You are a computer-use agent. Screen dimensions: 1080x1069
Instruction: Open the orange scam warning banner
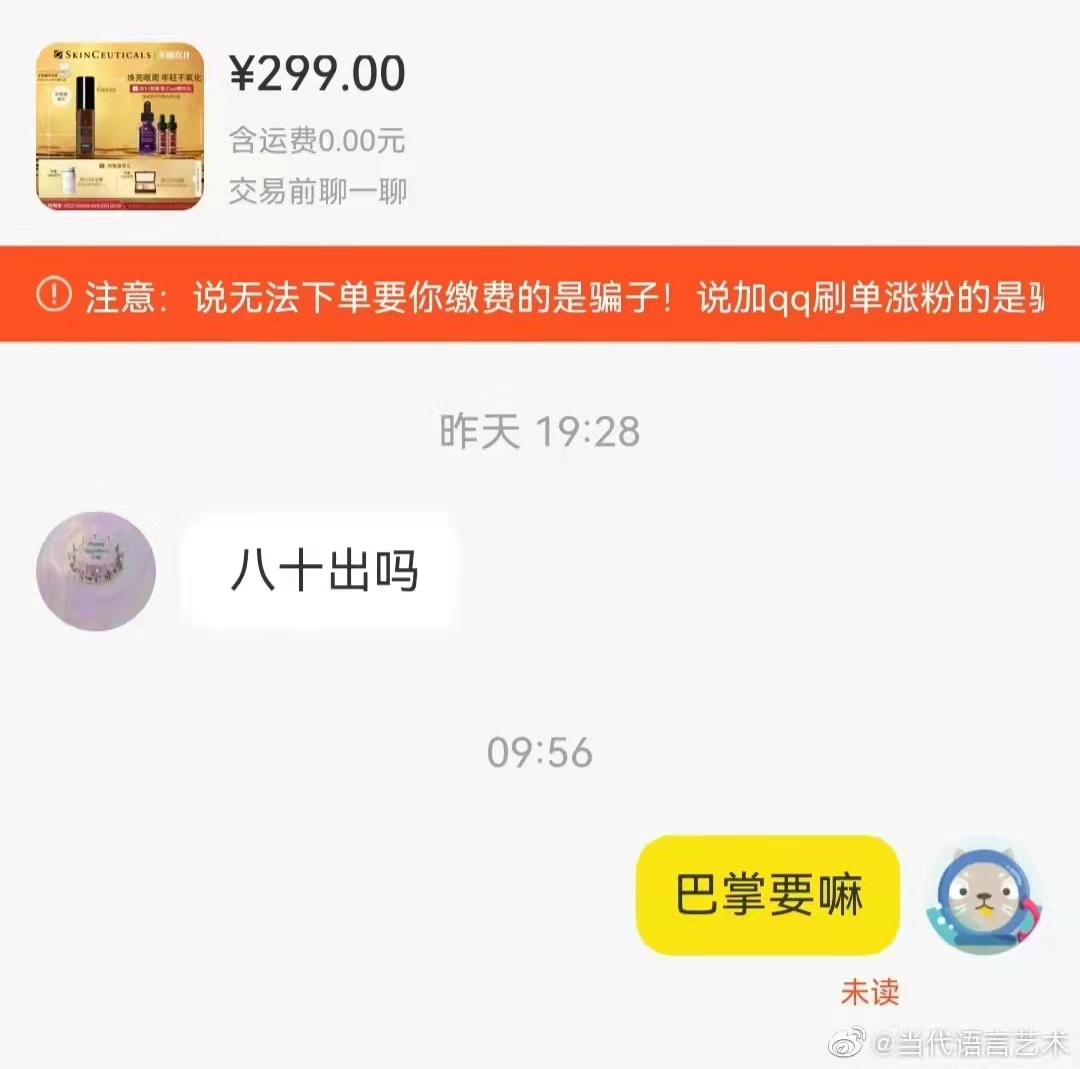tap(540, 295)
